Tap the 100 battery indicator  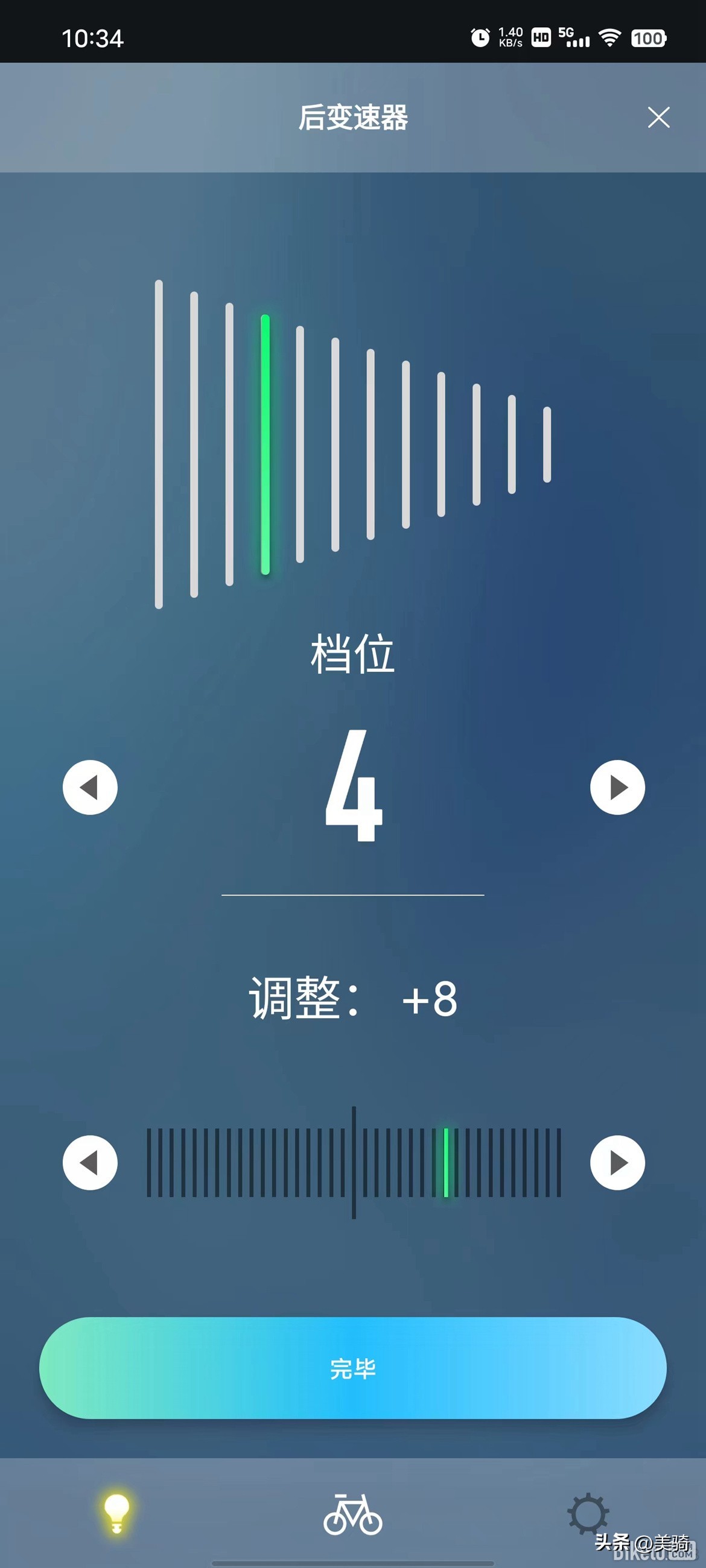pos(649,39)
